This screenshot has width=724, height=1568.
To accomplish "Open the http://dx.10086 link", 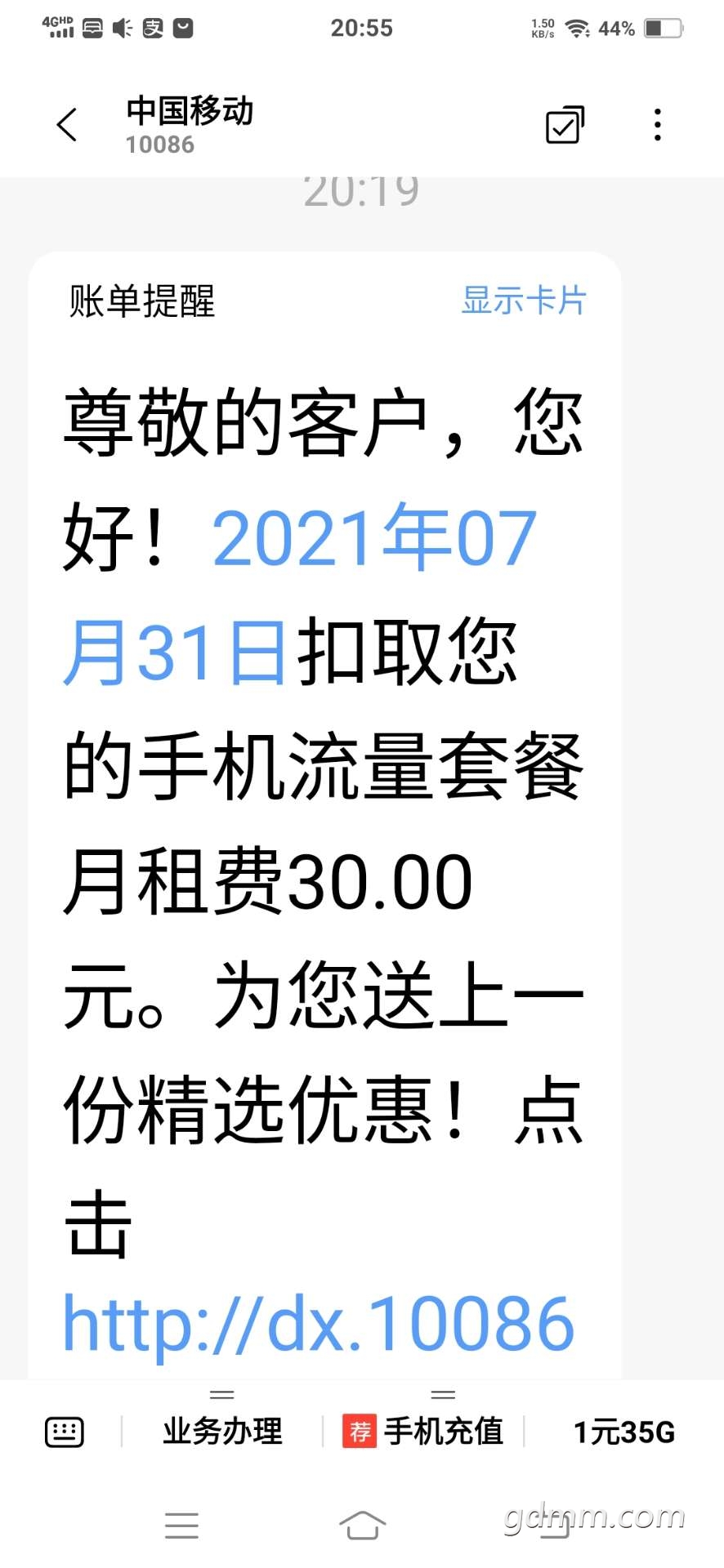I will [319, 1325].
